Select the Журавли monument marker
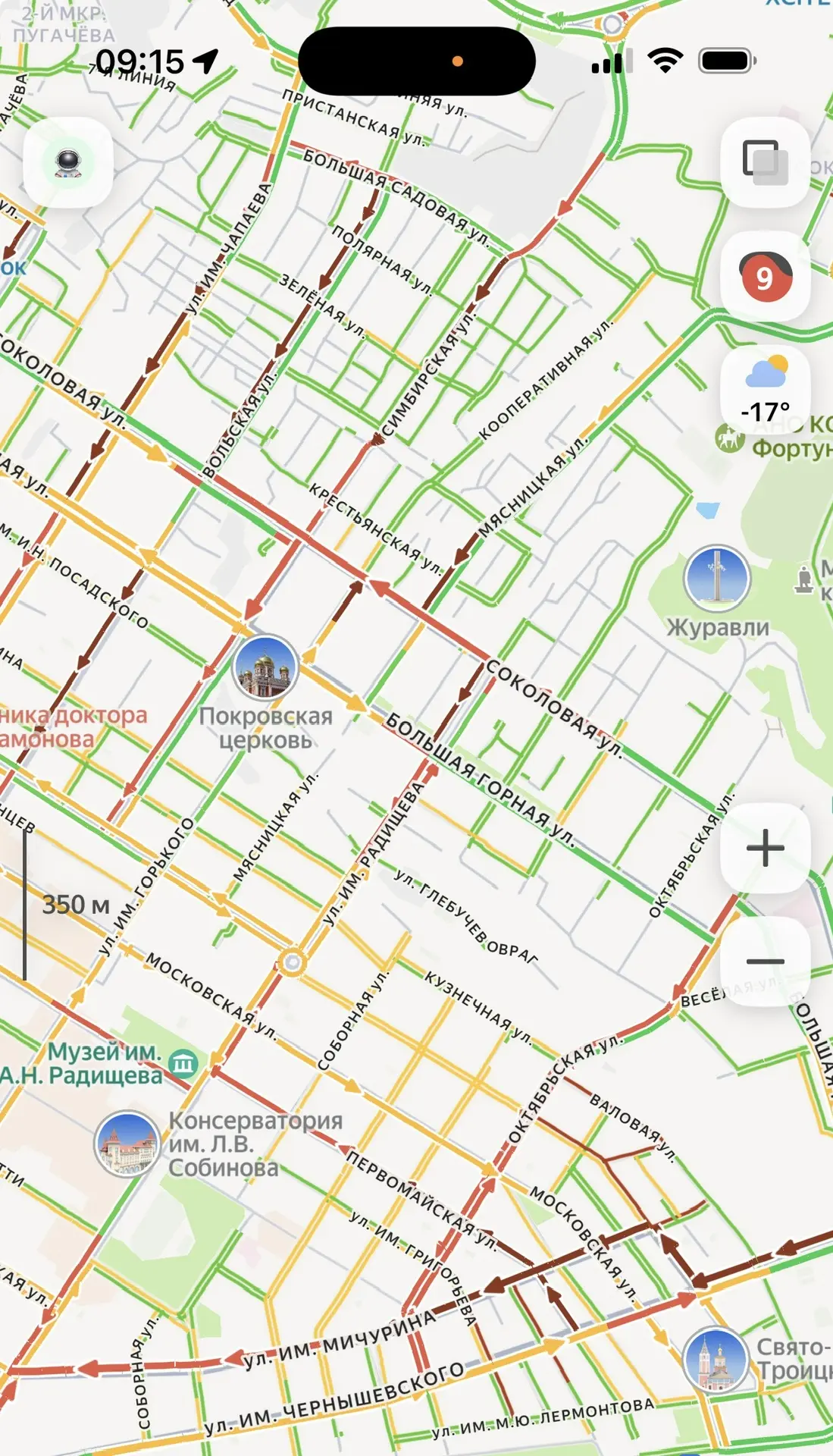833x1456 pixels. 717,579
